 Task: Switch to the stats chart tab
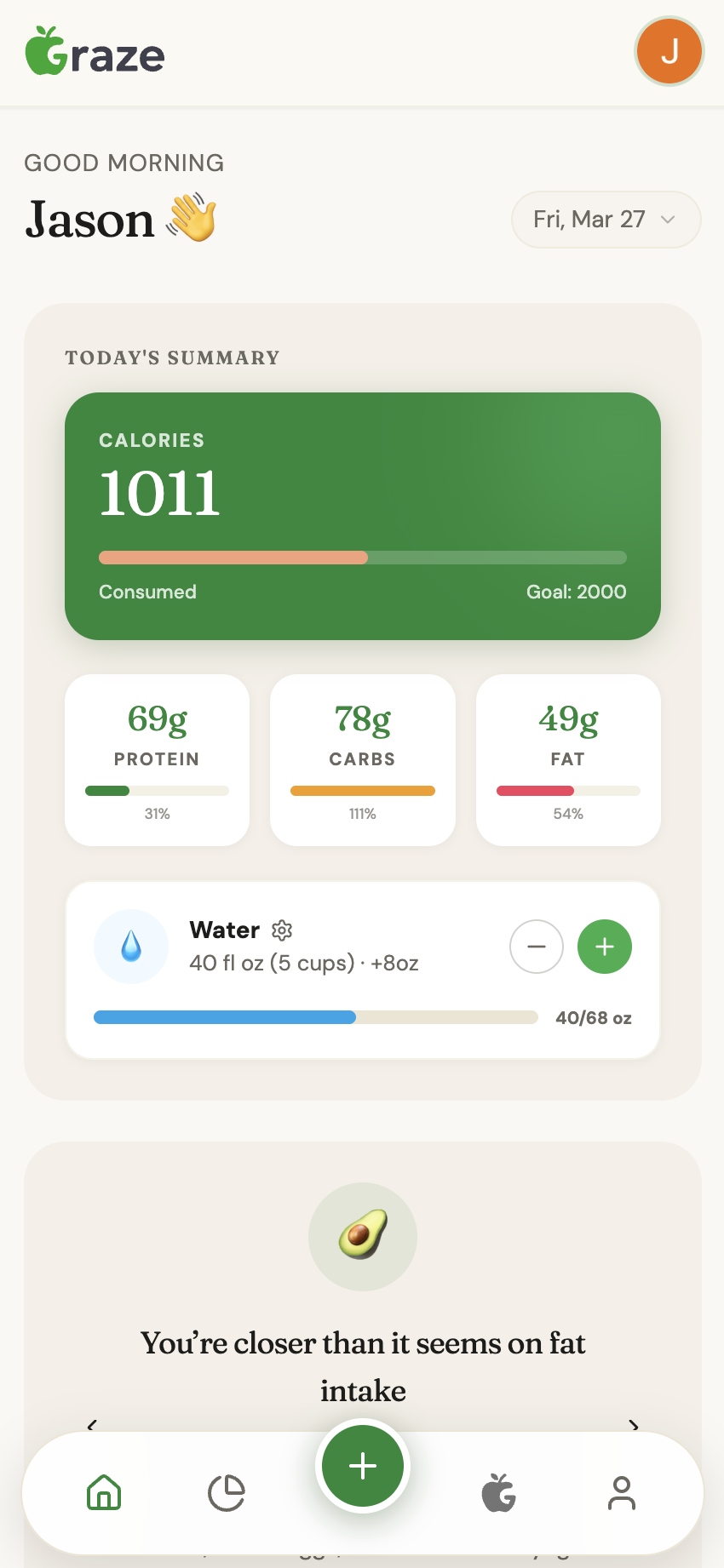click(227, 1493)
